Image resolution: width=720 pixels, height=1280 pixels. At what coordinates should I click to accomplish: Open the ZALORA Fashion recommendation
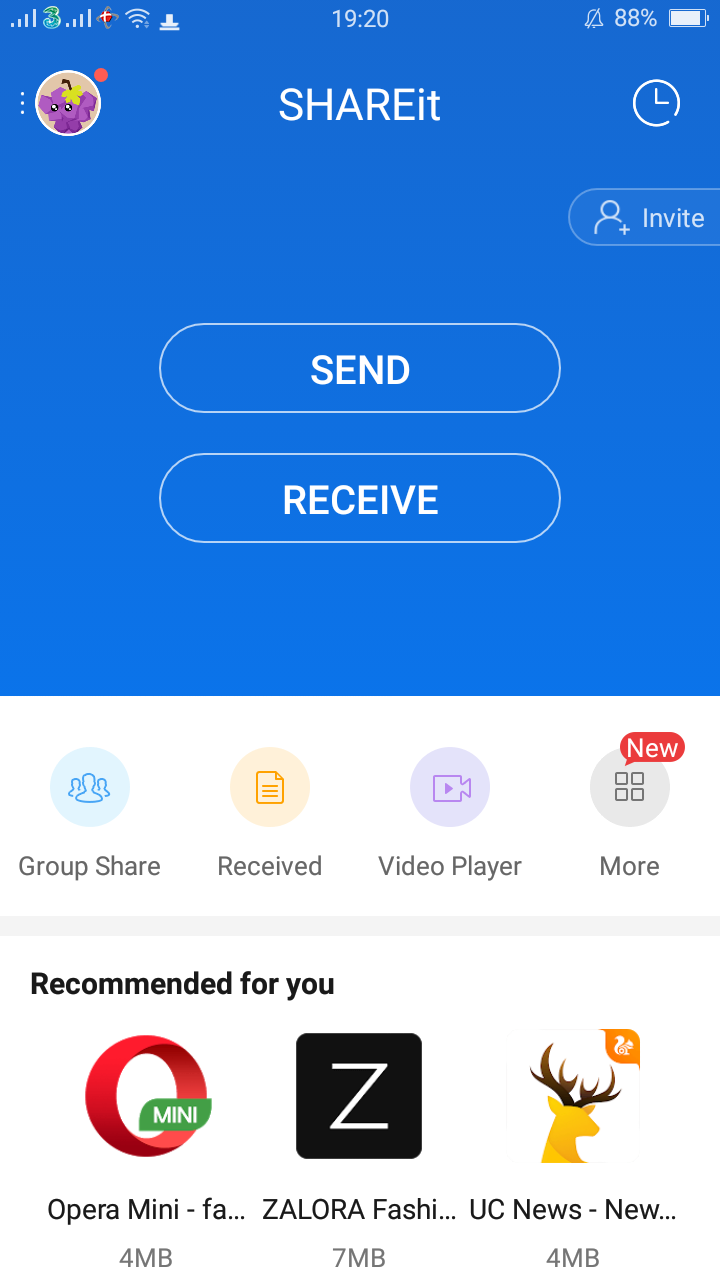(x=359, y=1097)
